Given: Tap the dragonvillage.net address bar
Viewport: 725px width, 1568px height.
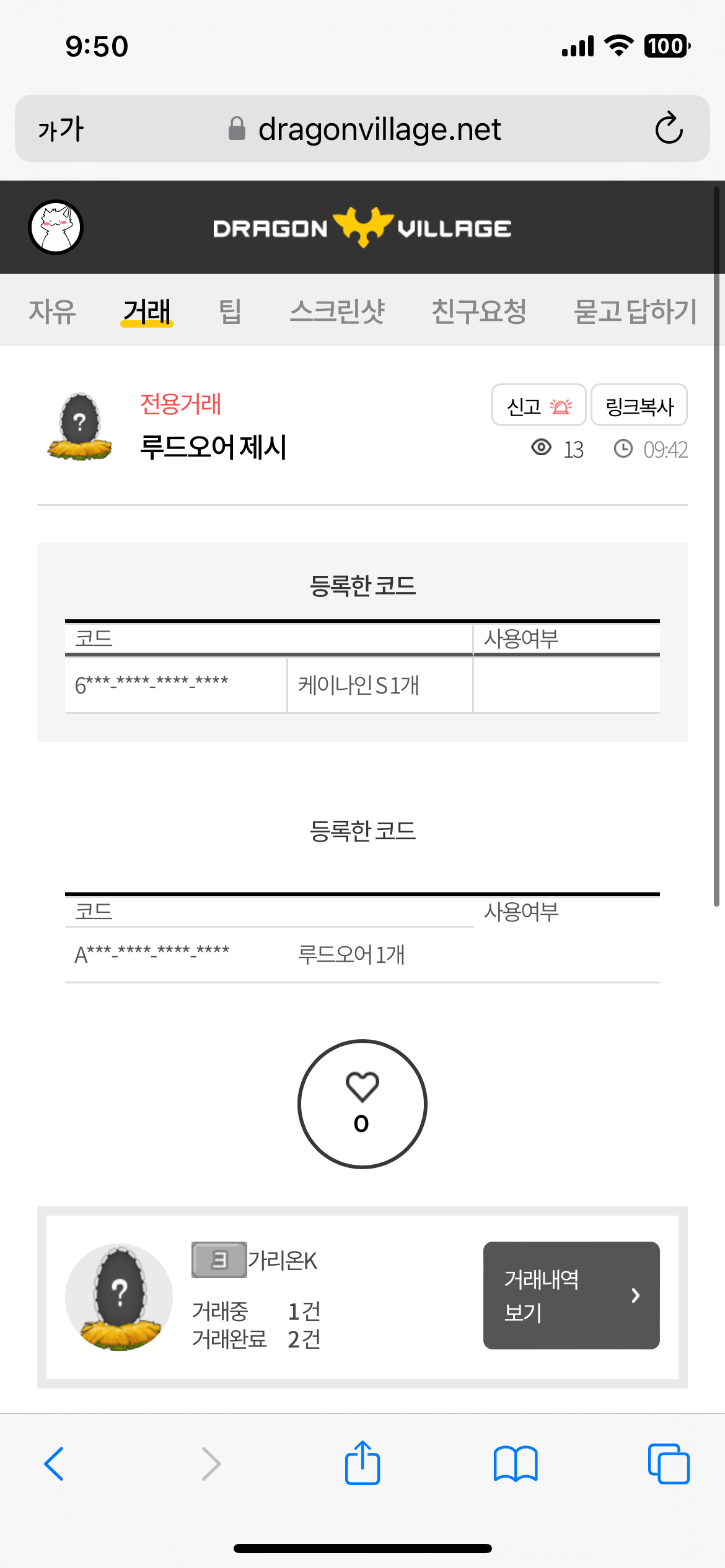Looking at the screenshot, I should pyautogui.click(x=378, y=129).
